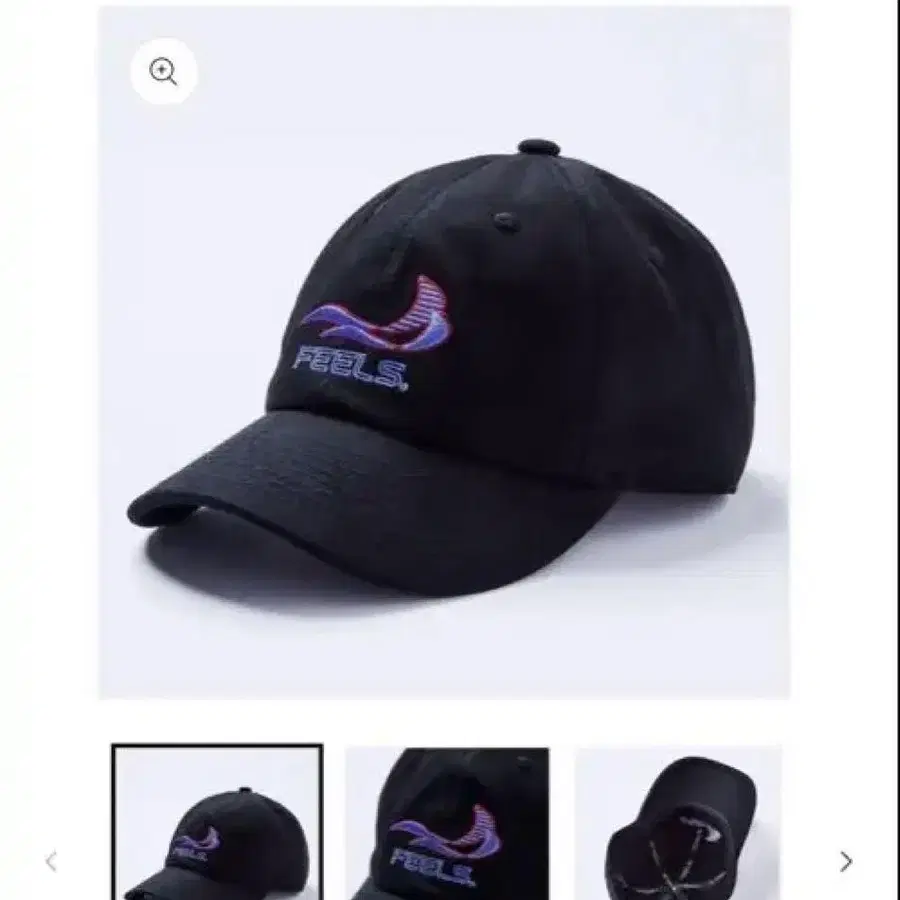This screenshot has height=900, width=900.
Task: Go to previous thumbnails with the left arrow
Action: tap(51, 861)
